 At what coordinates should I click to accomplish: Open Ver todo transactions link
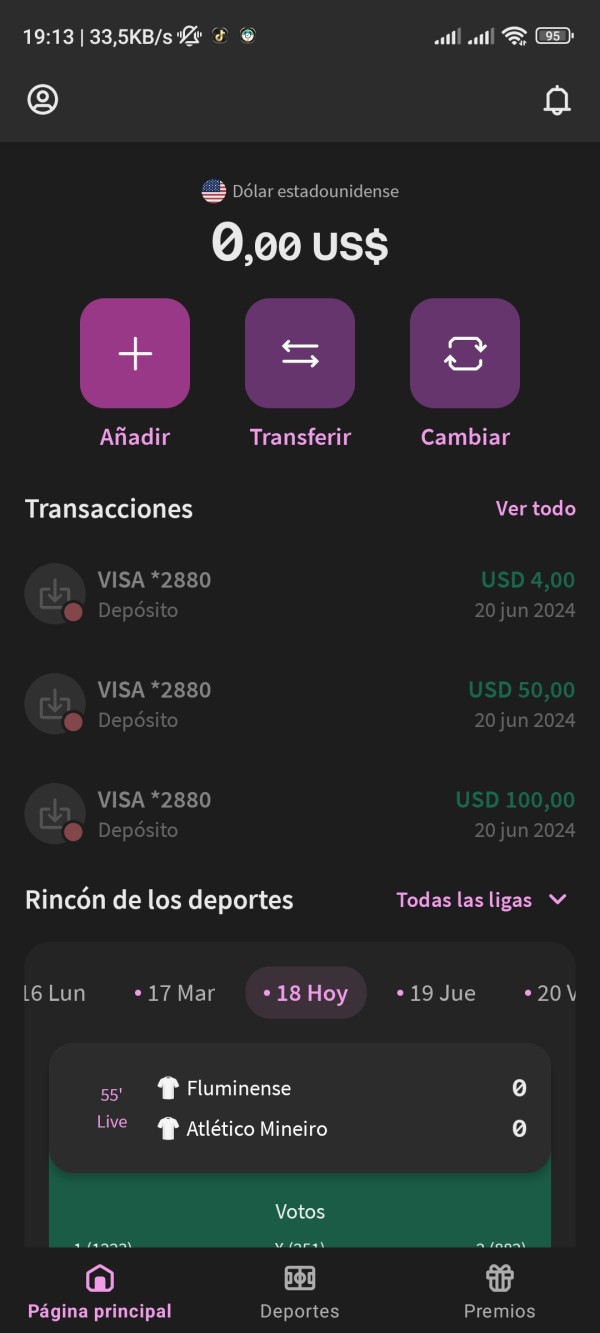pyautogui.click(x=536, y=508)
